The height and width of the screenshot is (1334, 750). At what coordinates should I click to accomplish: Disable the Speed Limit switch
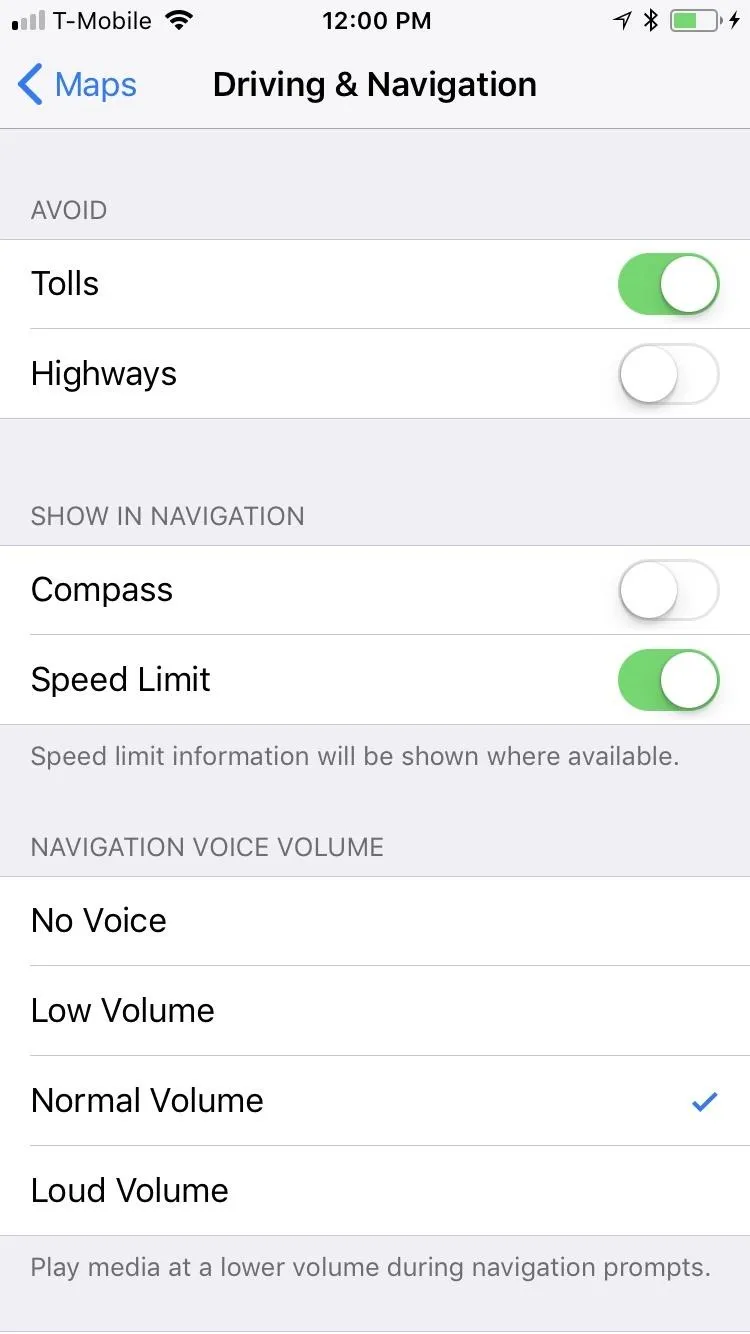669,680
